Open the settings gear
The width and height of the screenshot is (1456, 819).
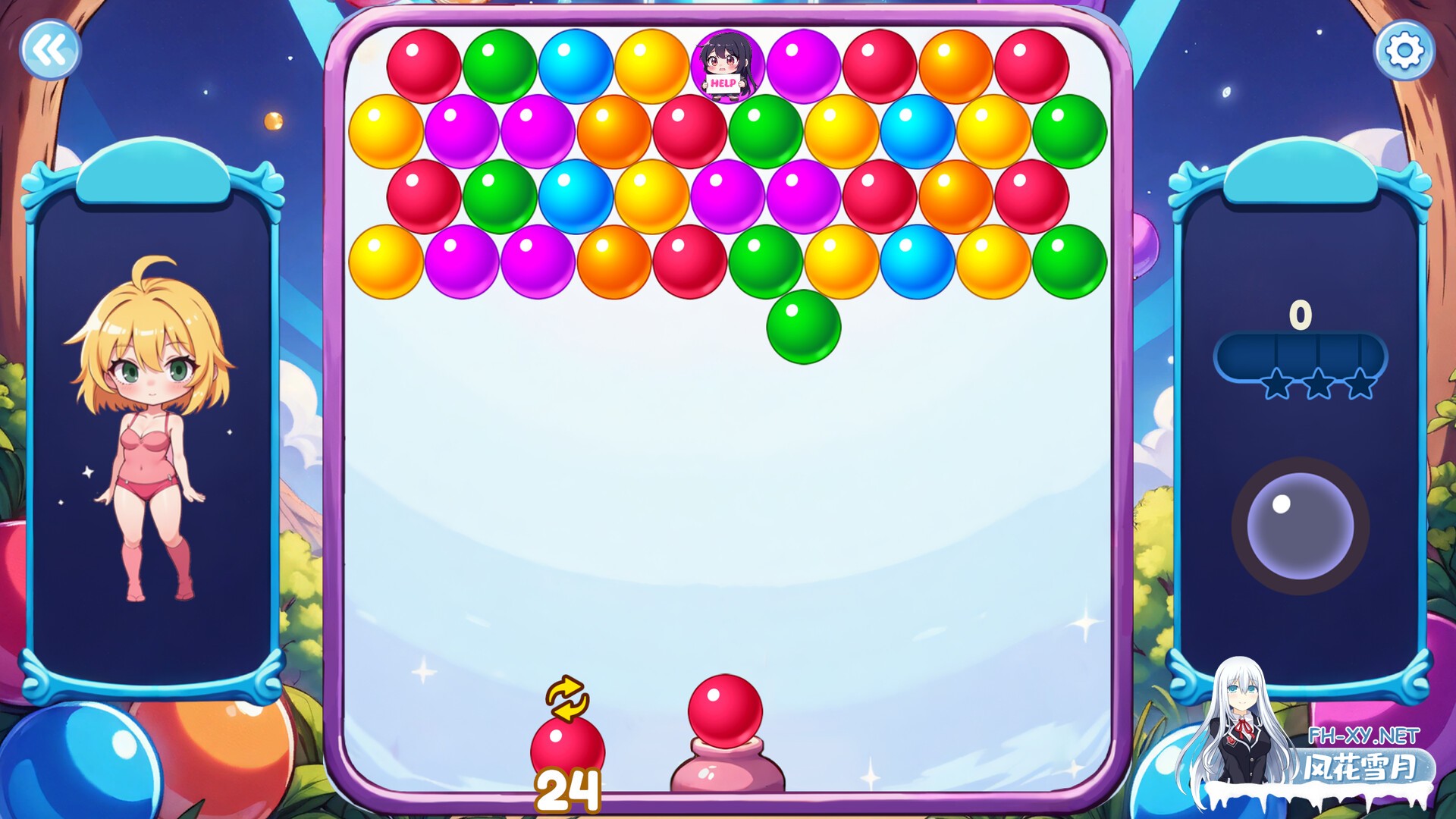(x=1404, y=51)
